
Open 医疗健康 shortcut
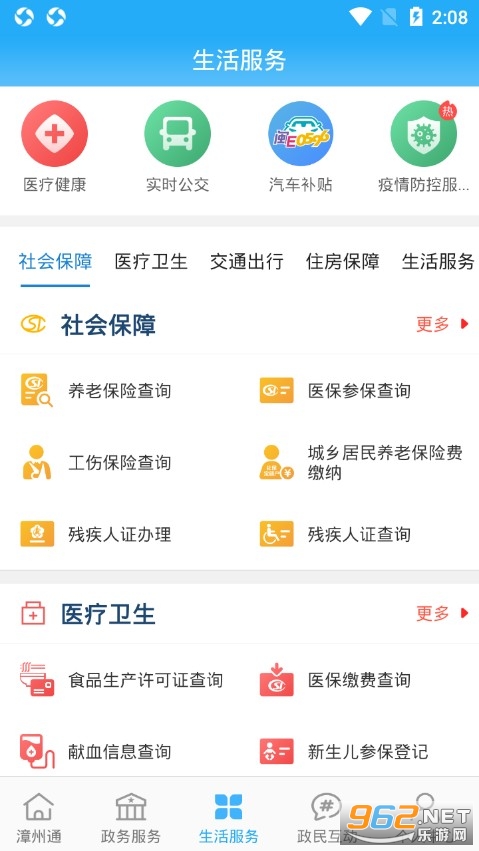(54, 147)
